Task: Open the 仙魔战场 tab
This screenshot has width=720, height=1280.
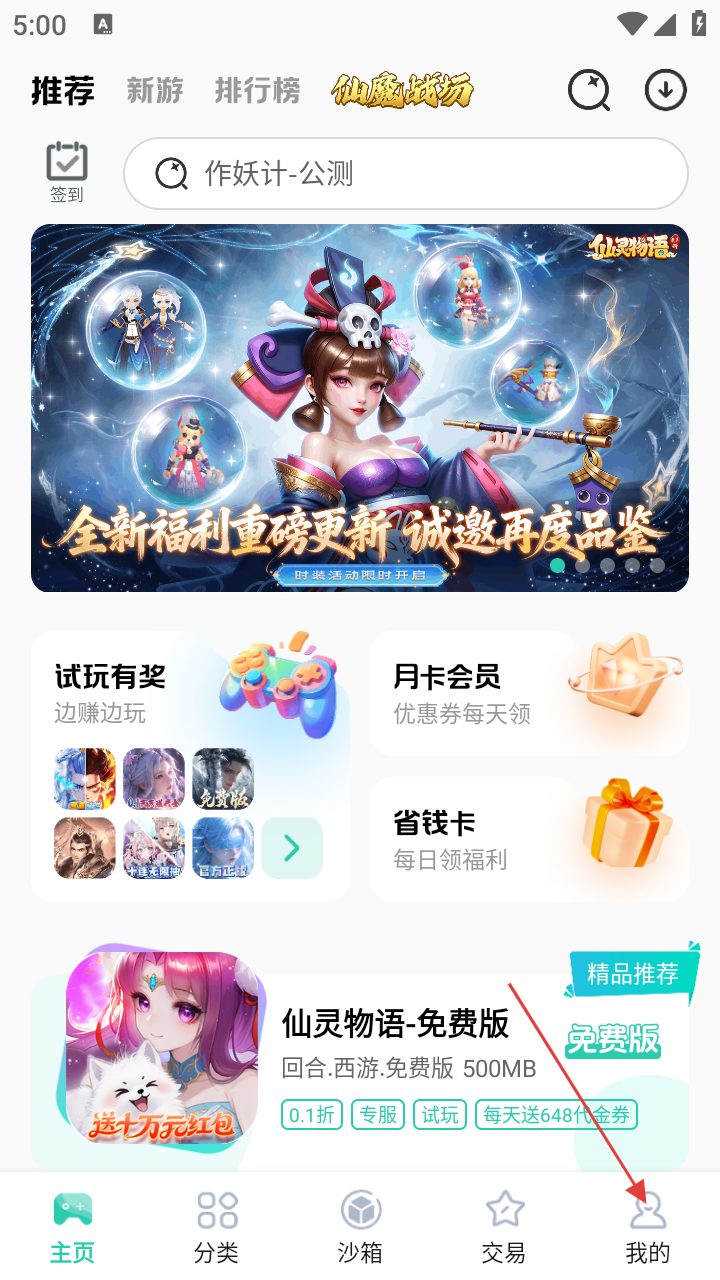Action: click(x=402, y=91)
